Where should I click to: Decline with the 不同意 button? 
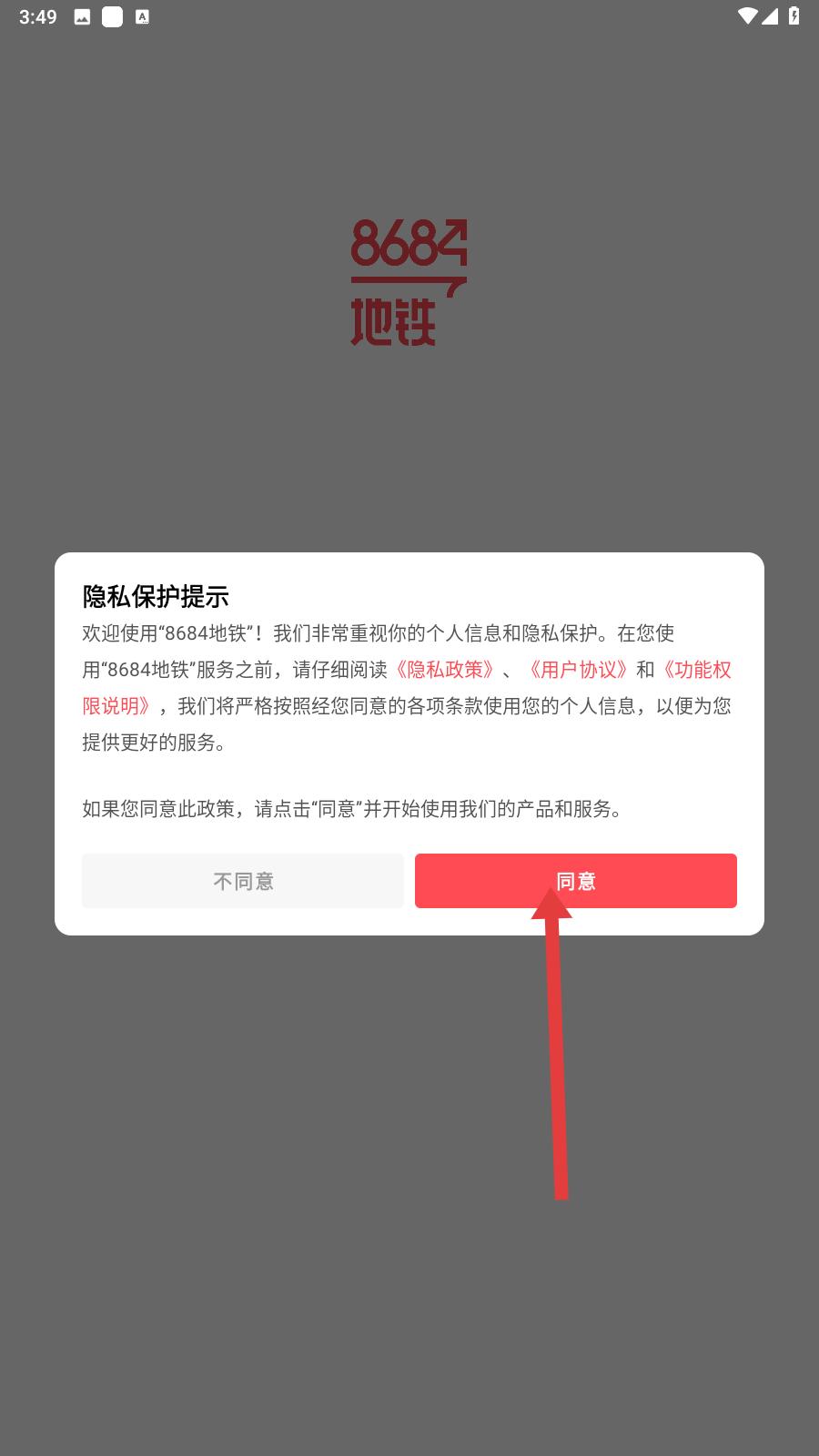click(x=243, y=880)
